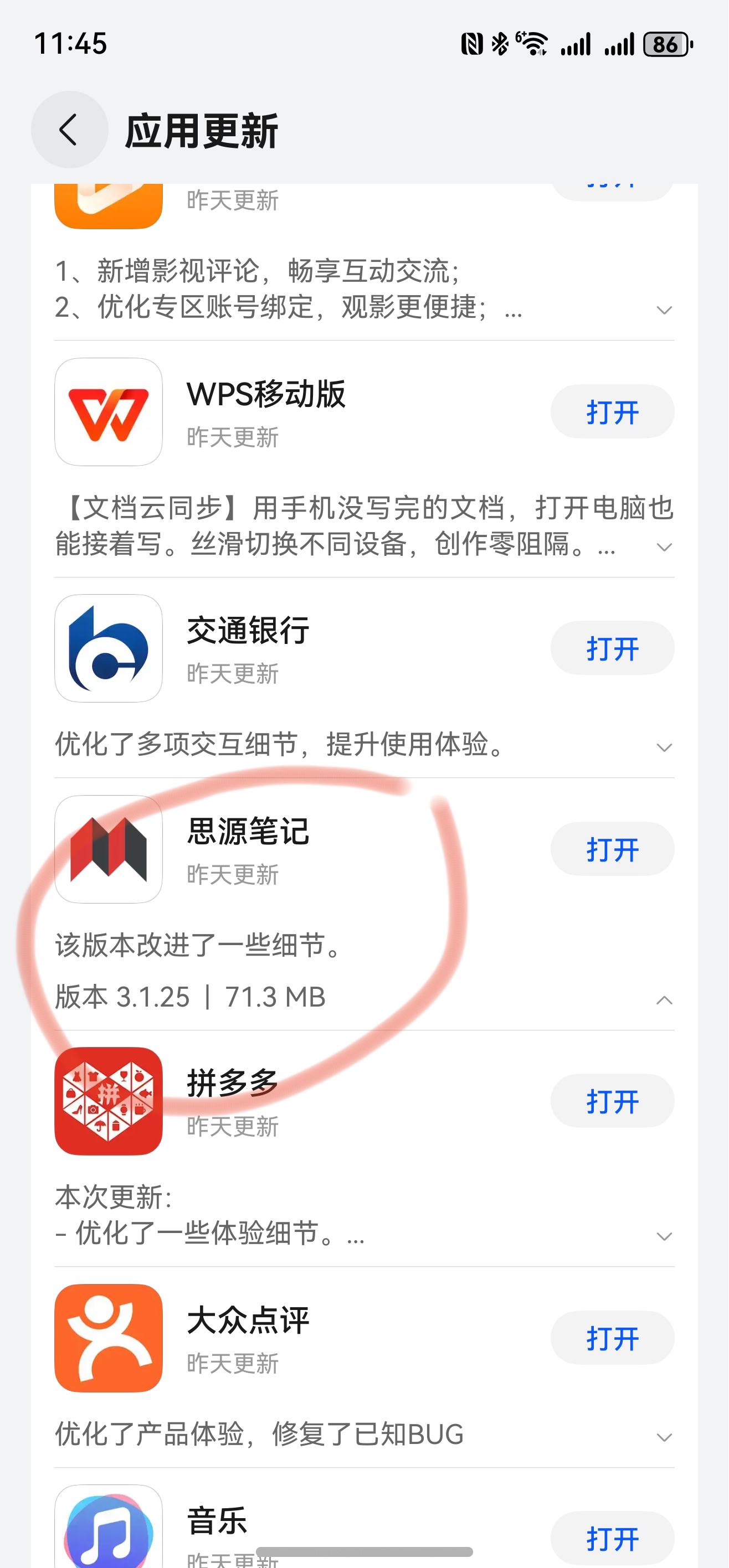Expand WPS移动版 update notes
This screenshot has width=729, height=1568.
664,546
